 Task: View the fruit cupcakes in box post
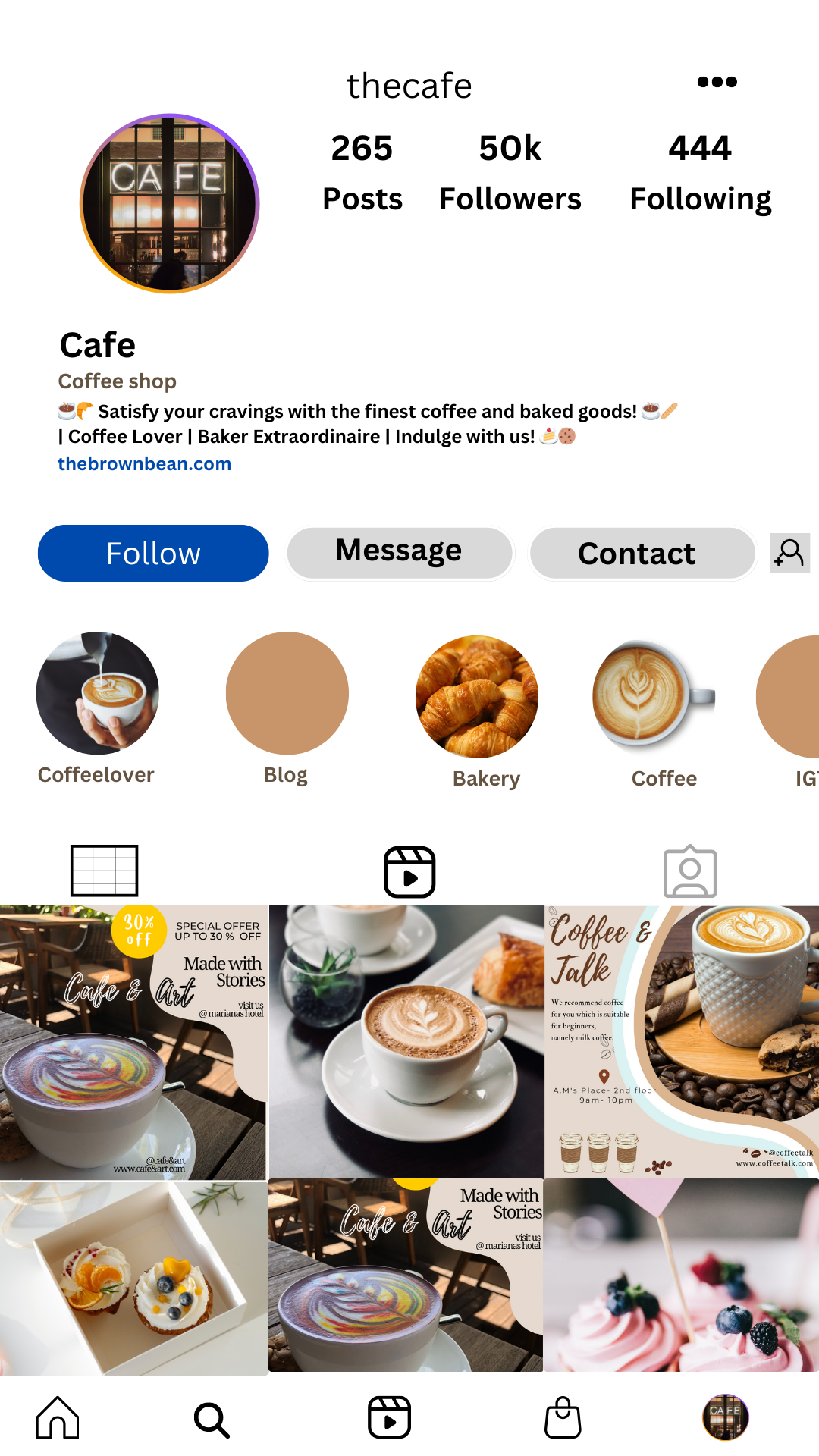133,1278
